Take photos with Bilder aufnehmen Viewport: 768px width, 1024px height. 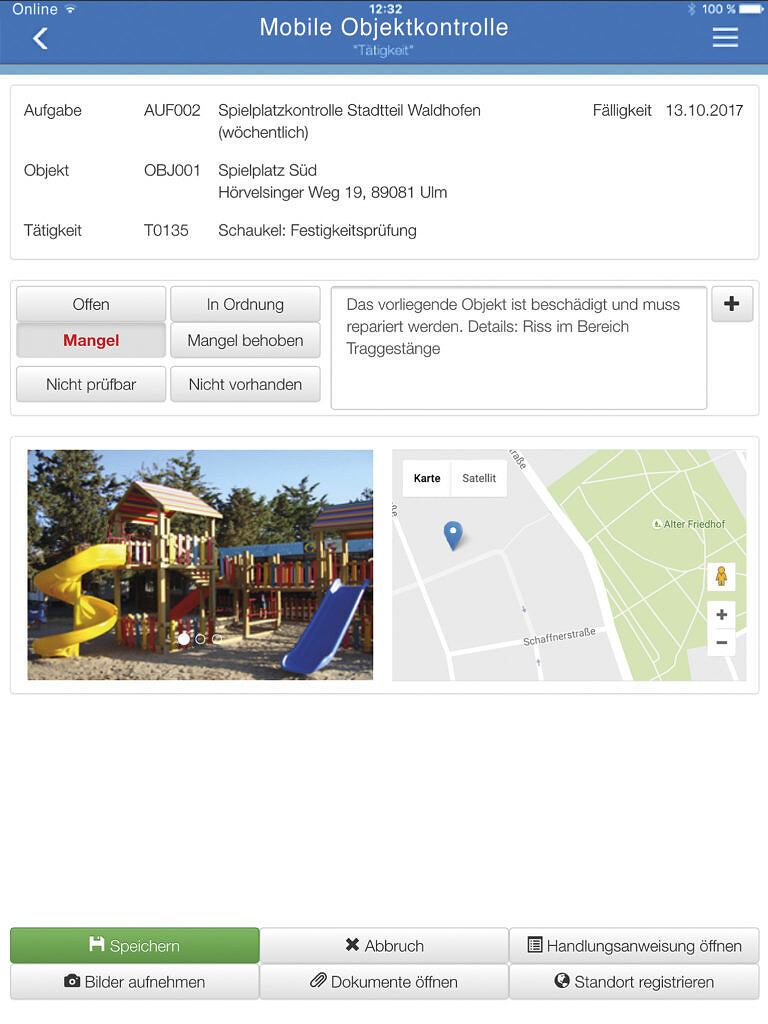click(x=134, y=982)
